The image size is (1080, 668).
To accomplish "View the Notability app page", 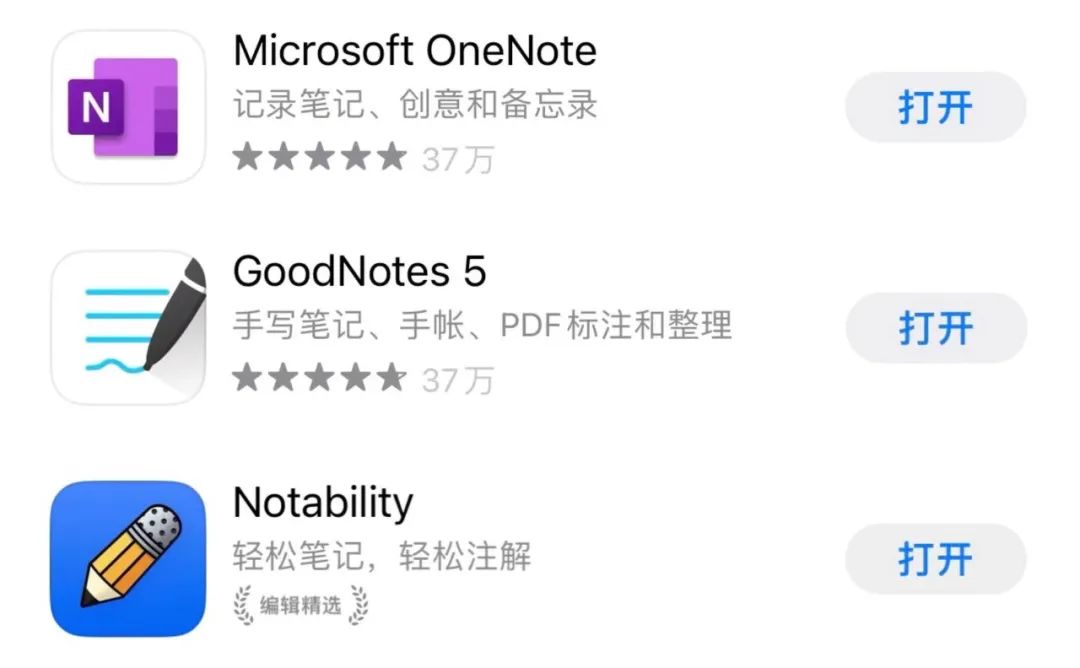I will pos(322,502).
